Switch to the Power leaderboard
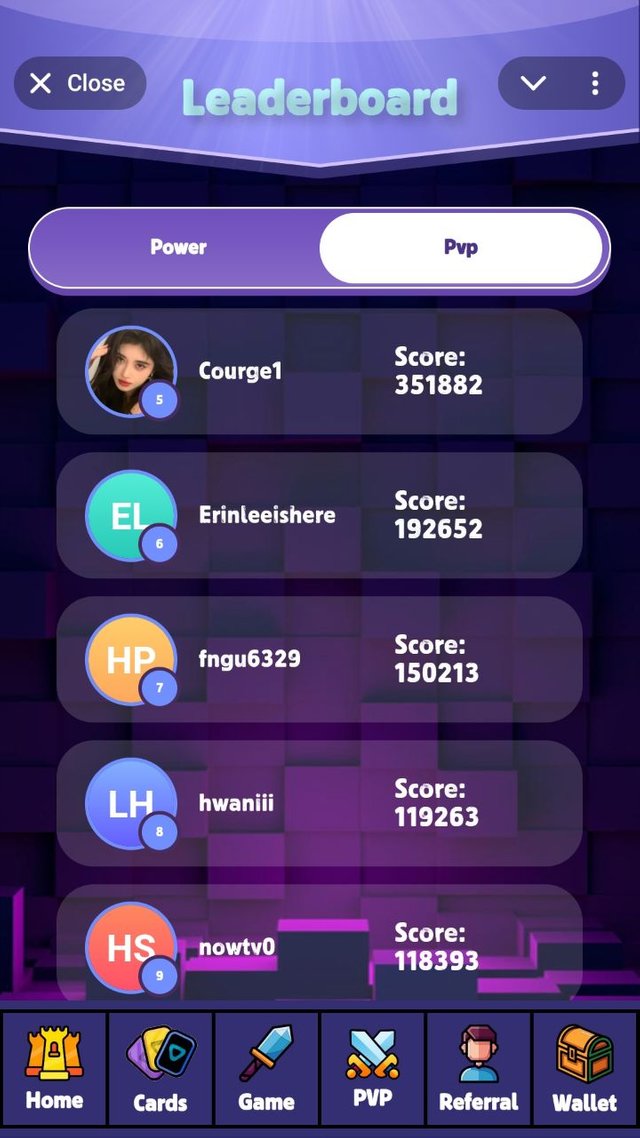Image resolution: width=640 pixels, height=1138 pixels. pos(178,247)
